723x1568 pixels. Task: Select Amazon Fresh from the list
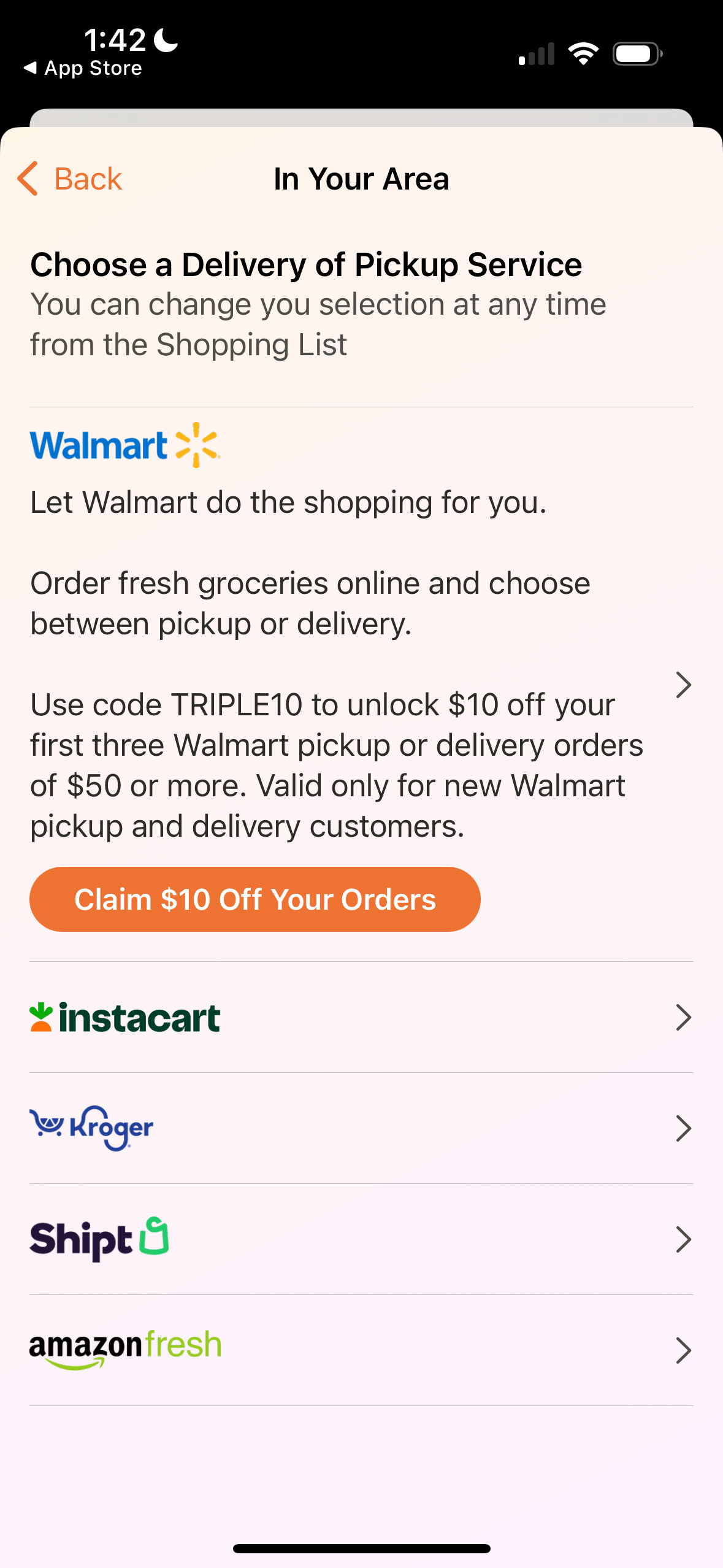(x=361, y=1350)
